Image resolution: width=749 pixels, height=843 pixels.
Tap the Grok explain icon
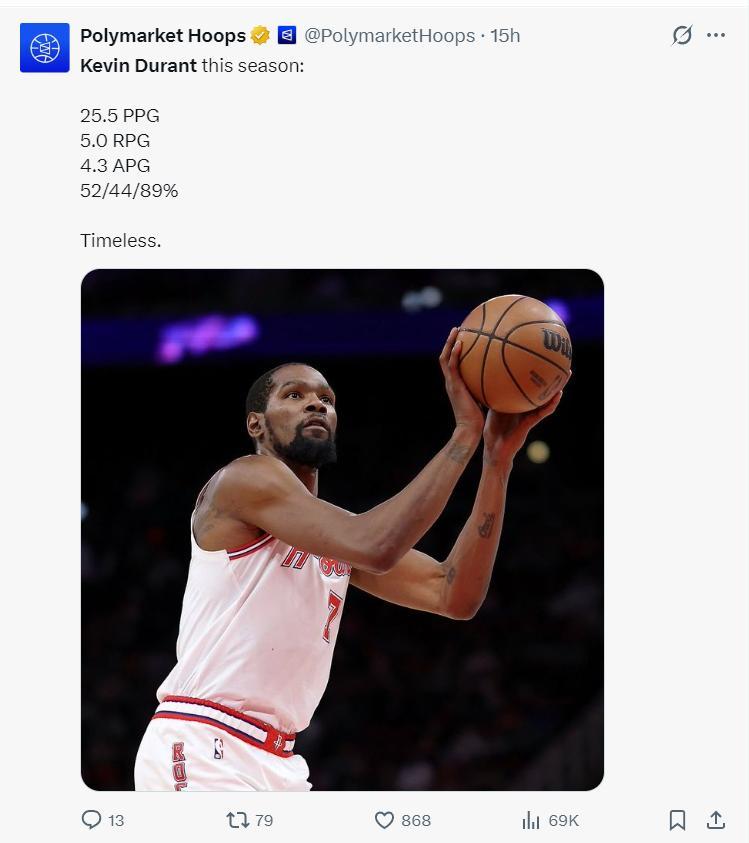coord(681,35)
